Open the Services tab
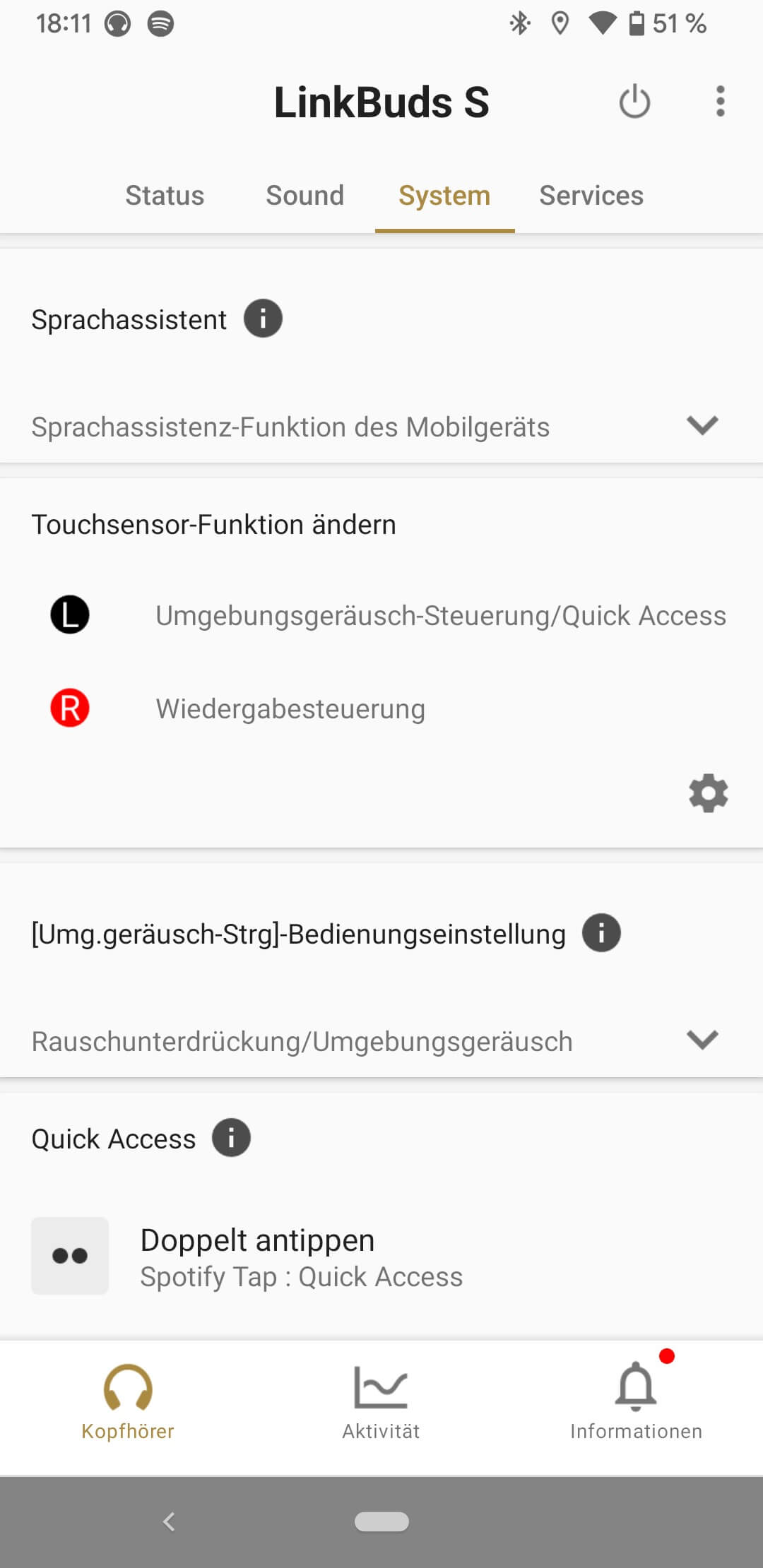The image size is (763, 1568). 591,196
